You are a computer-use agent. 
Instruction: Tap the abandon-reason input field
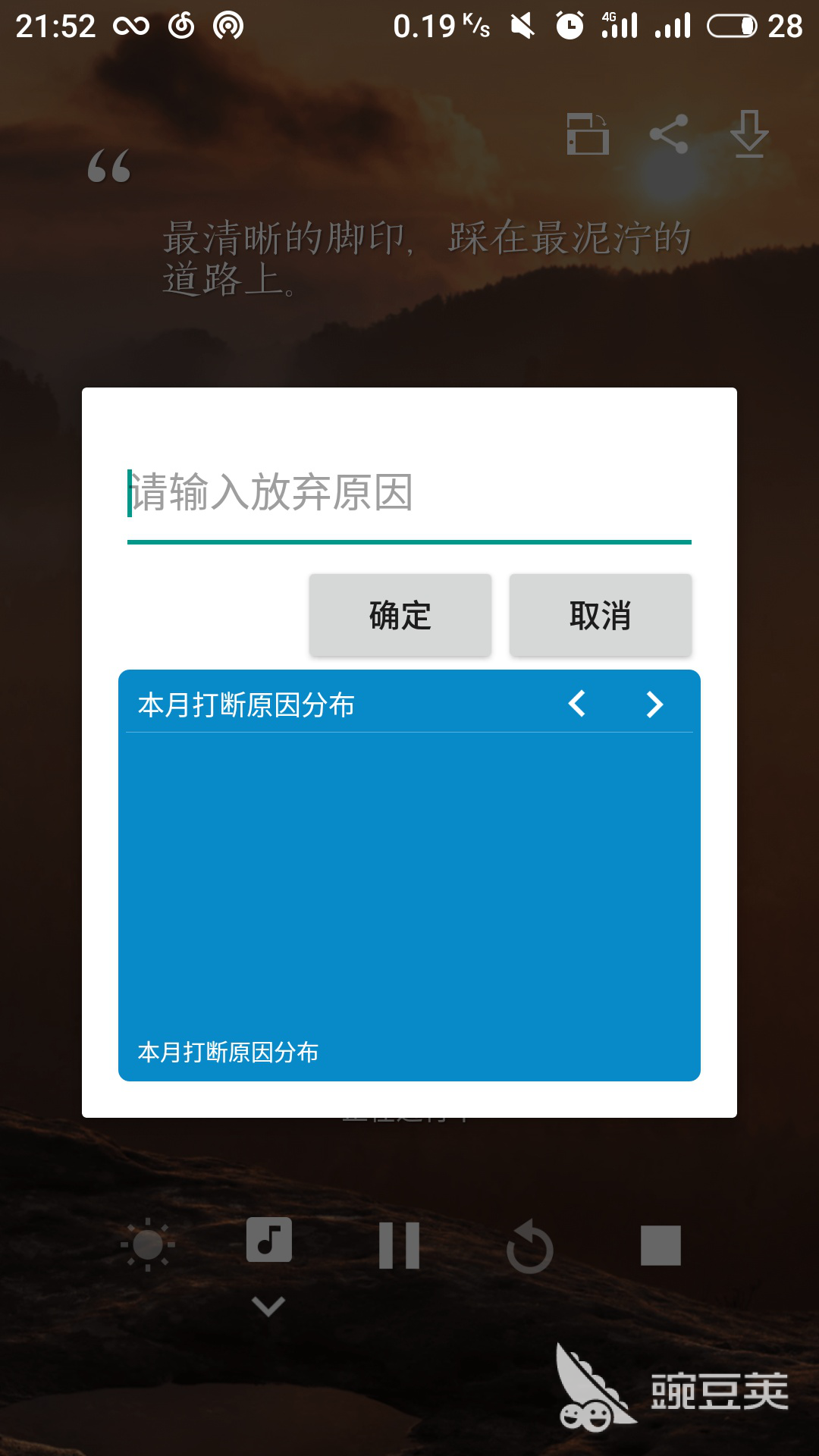409,493
